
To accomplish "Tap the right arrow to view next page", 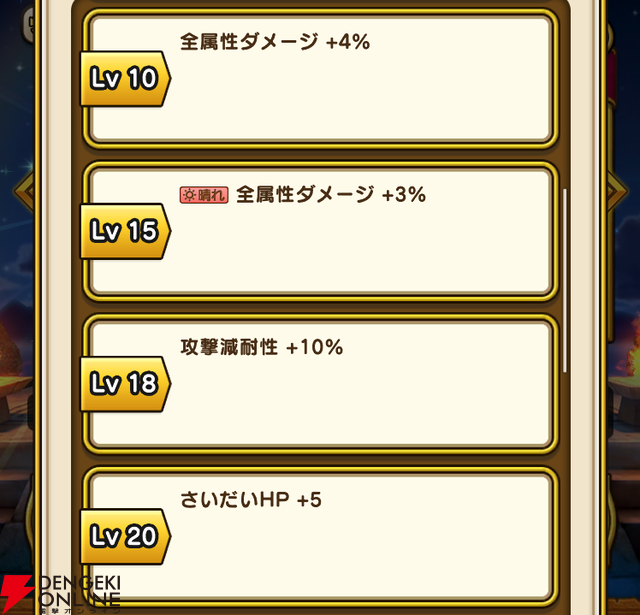I will 618,192.
